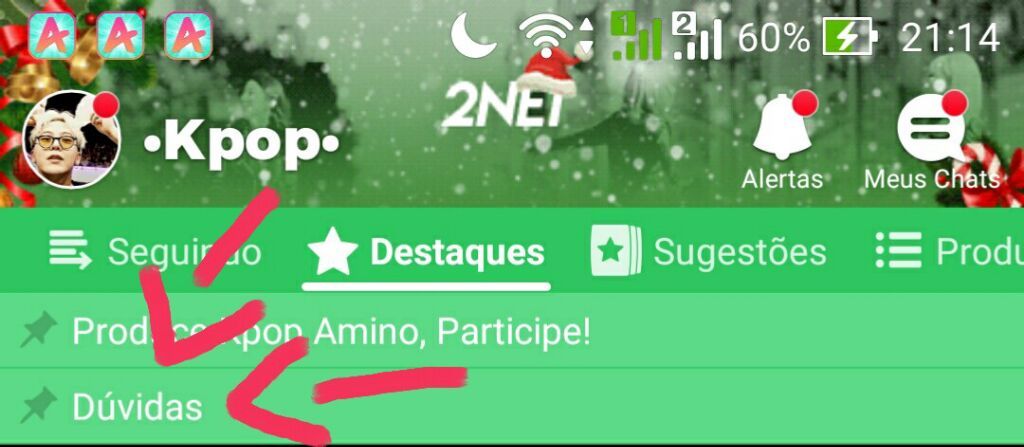Open the pinned Dúvidas post
Viewport: 1024px width, 447px height.
[137, 407]
